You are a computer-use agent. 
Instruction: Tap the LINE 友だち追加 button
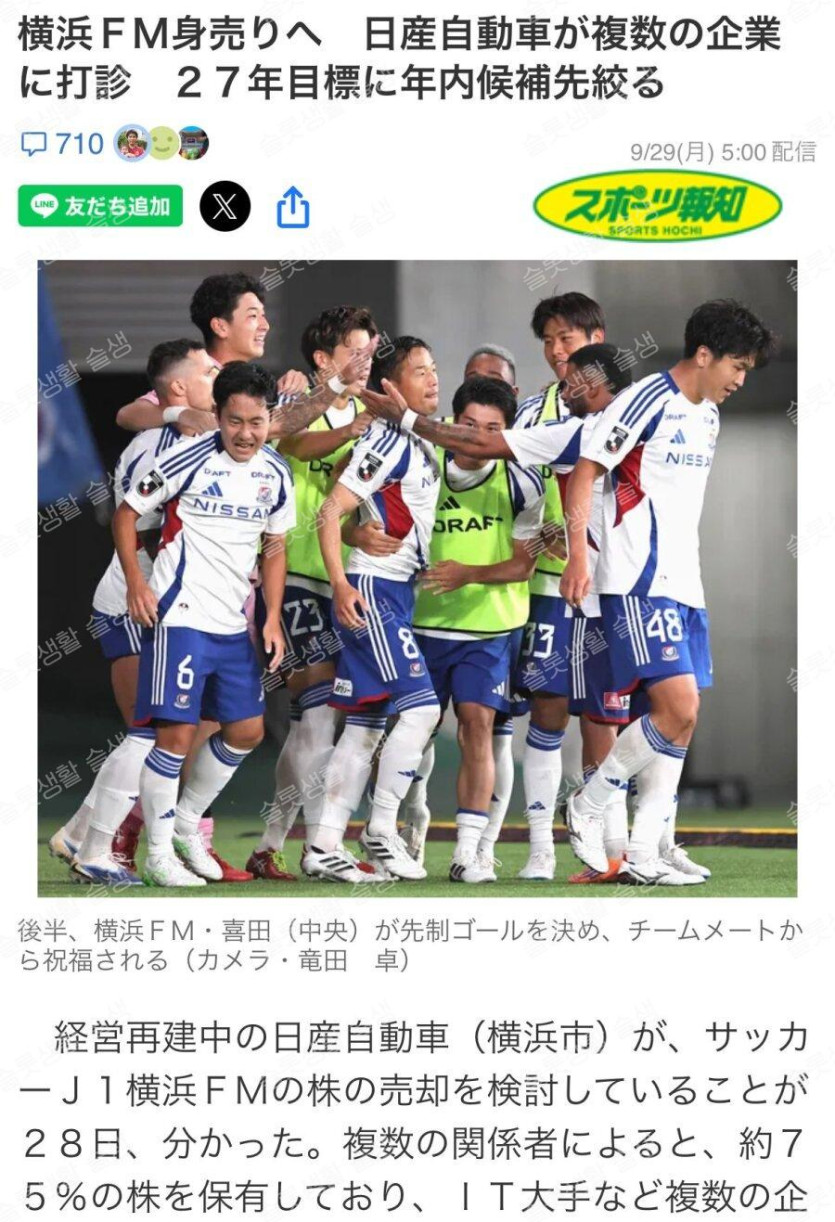[x=100, y=206]
